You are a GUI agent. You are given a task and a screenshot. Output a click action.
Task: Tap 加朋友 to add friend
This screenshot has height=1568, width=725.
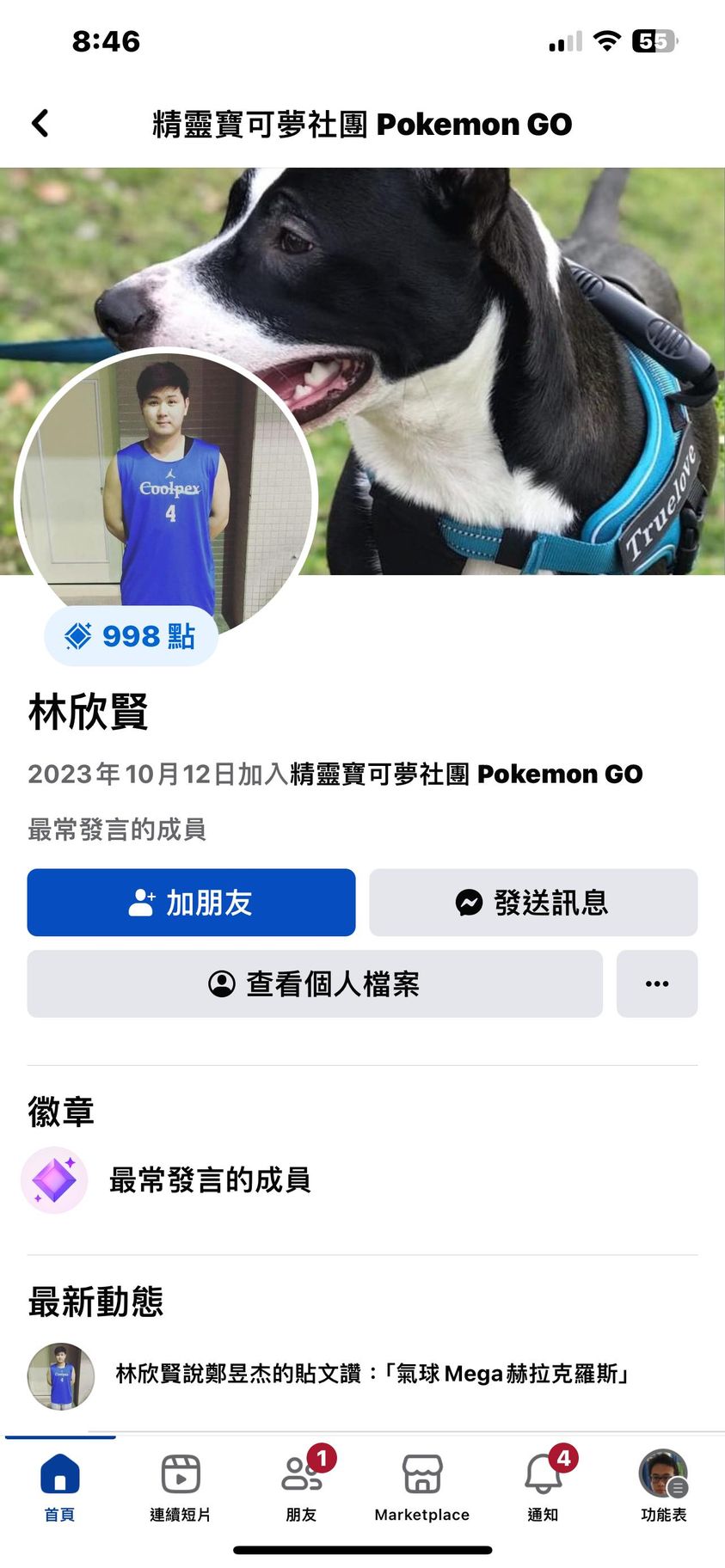pos(191,903)
